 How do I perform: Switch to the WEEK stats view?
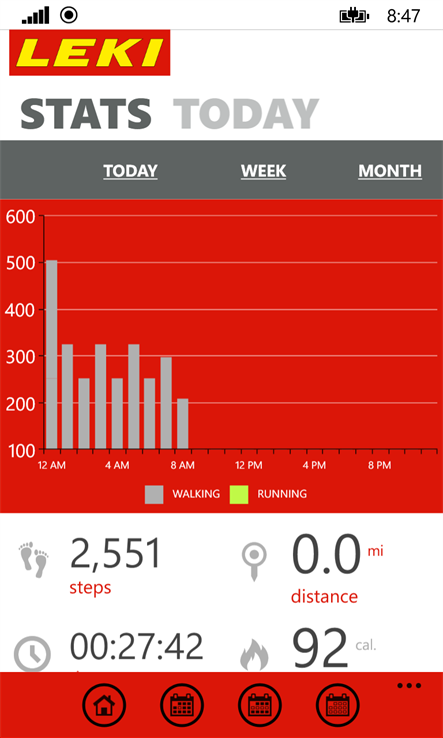tap(263, 170)
